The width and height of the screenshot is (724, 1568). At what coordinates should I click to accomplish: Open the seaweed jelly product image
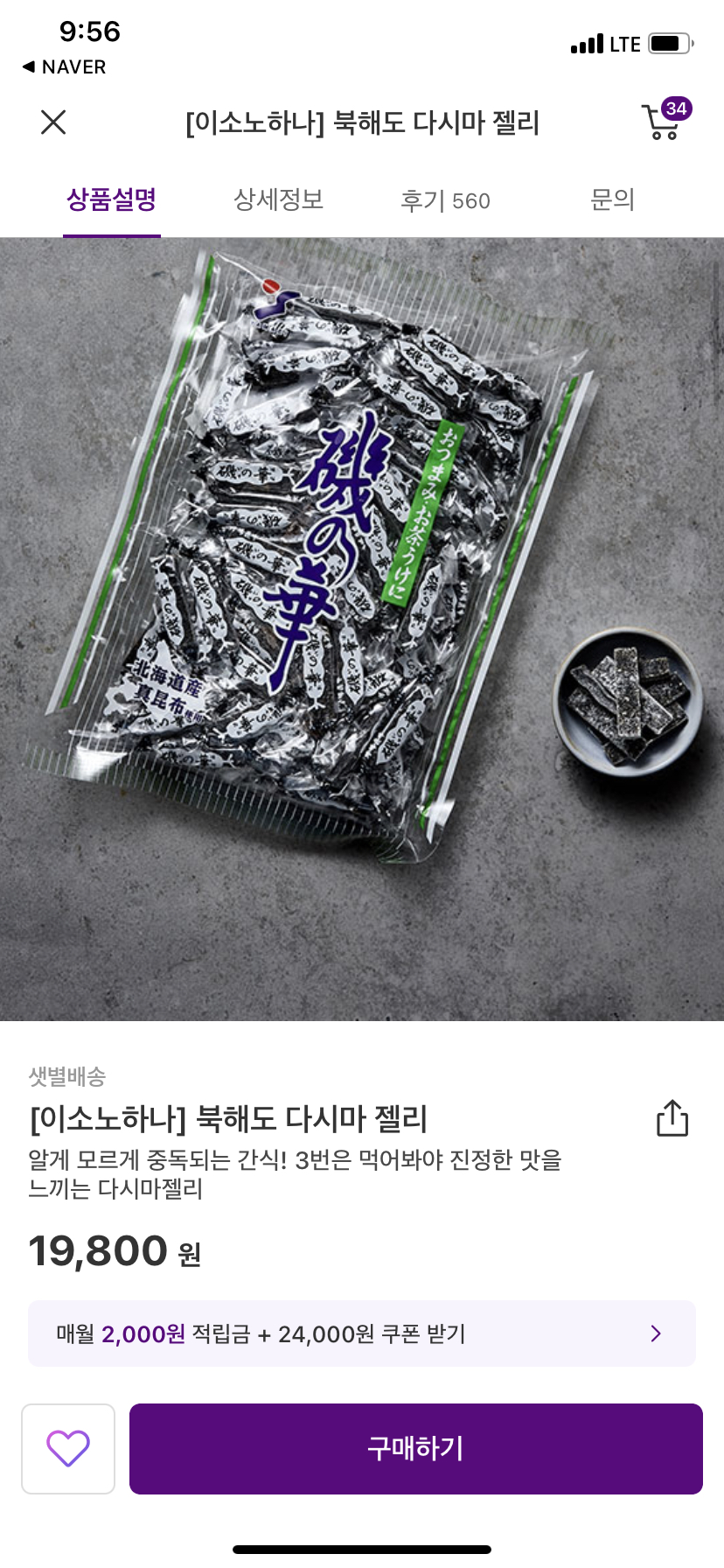pos(361,628)
